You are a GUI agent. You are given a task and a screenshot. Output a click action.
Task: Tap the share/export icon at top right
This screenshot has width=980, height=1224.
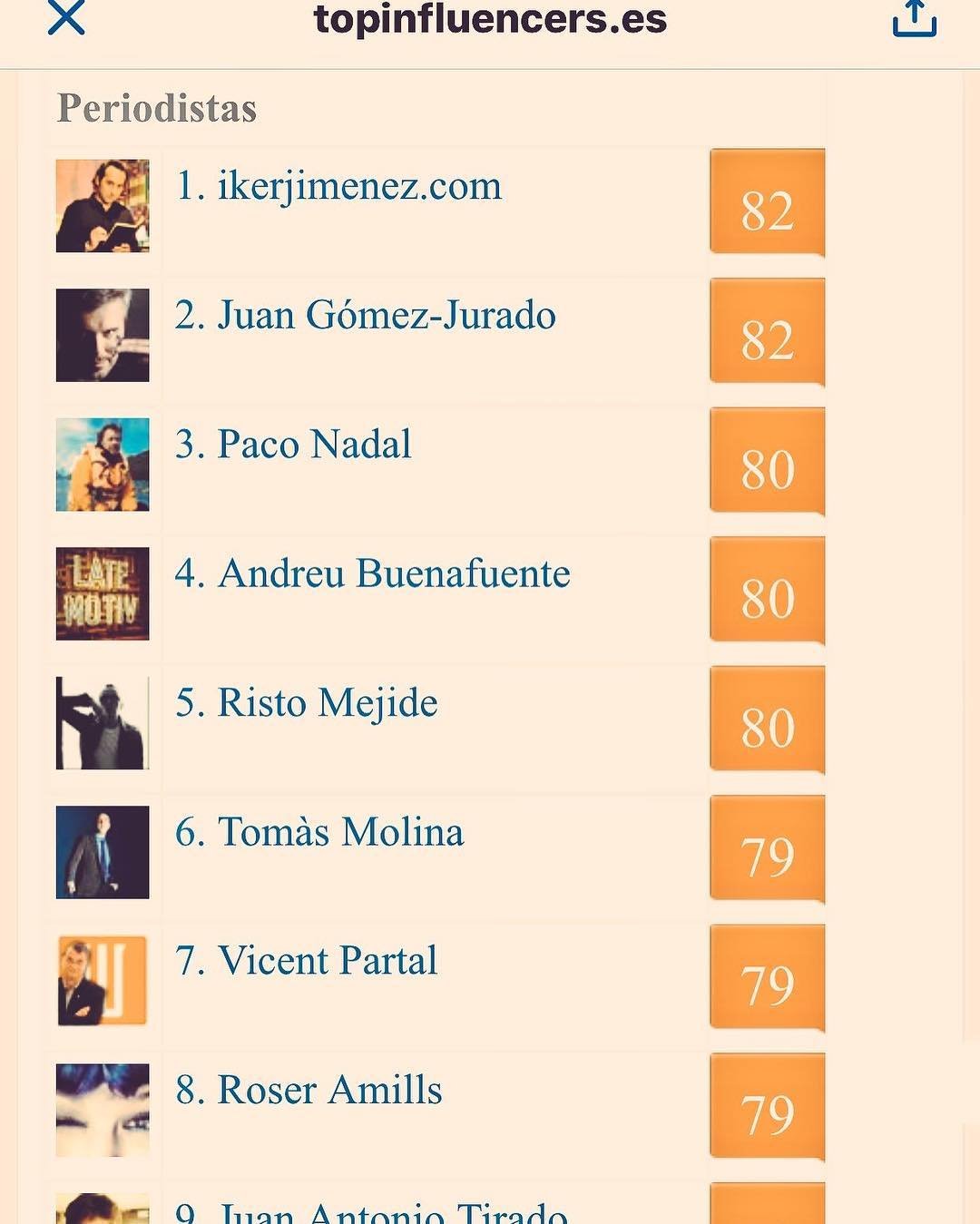click(914, 20)
